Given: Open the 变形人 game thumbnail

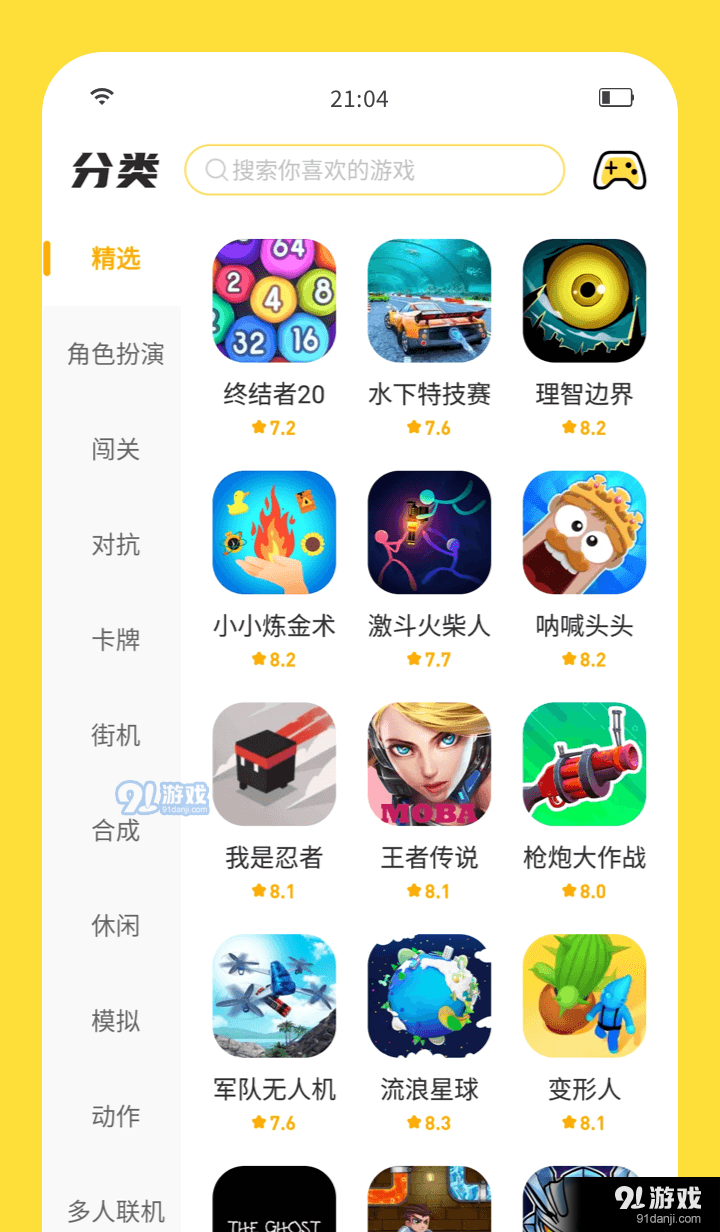Looking at the screenshot, I should coord(584,996).
